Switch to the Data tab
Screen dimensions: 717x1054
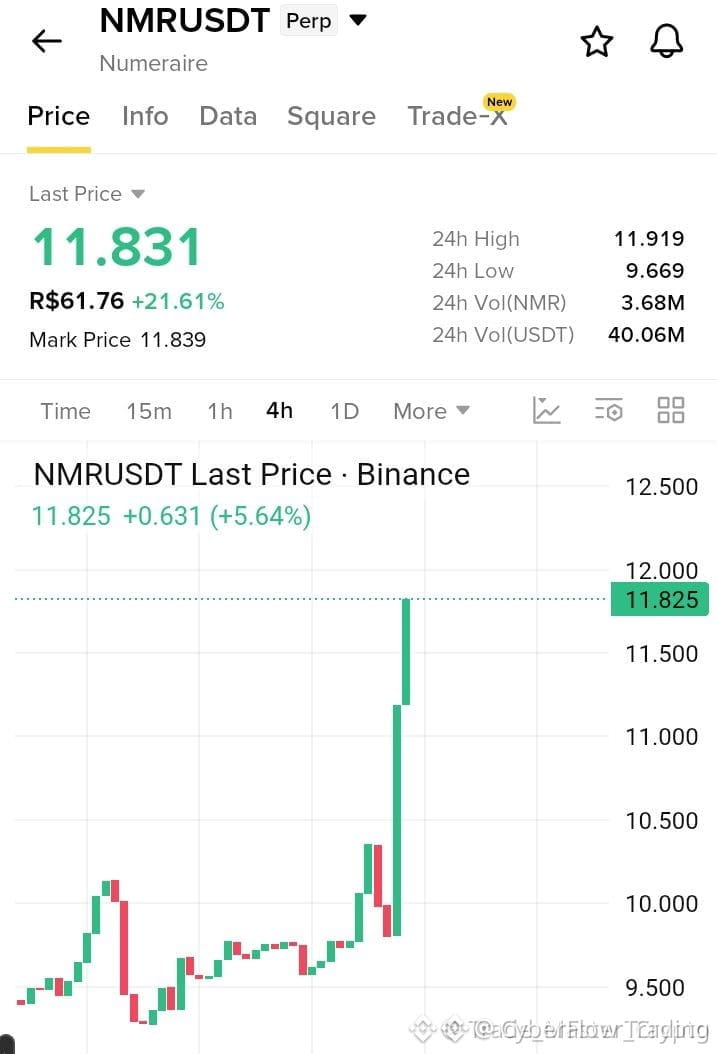click(228, 116)
